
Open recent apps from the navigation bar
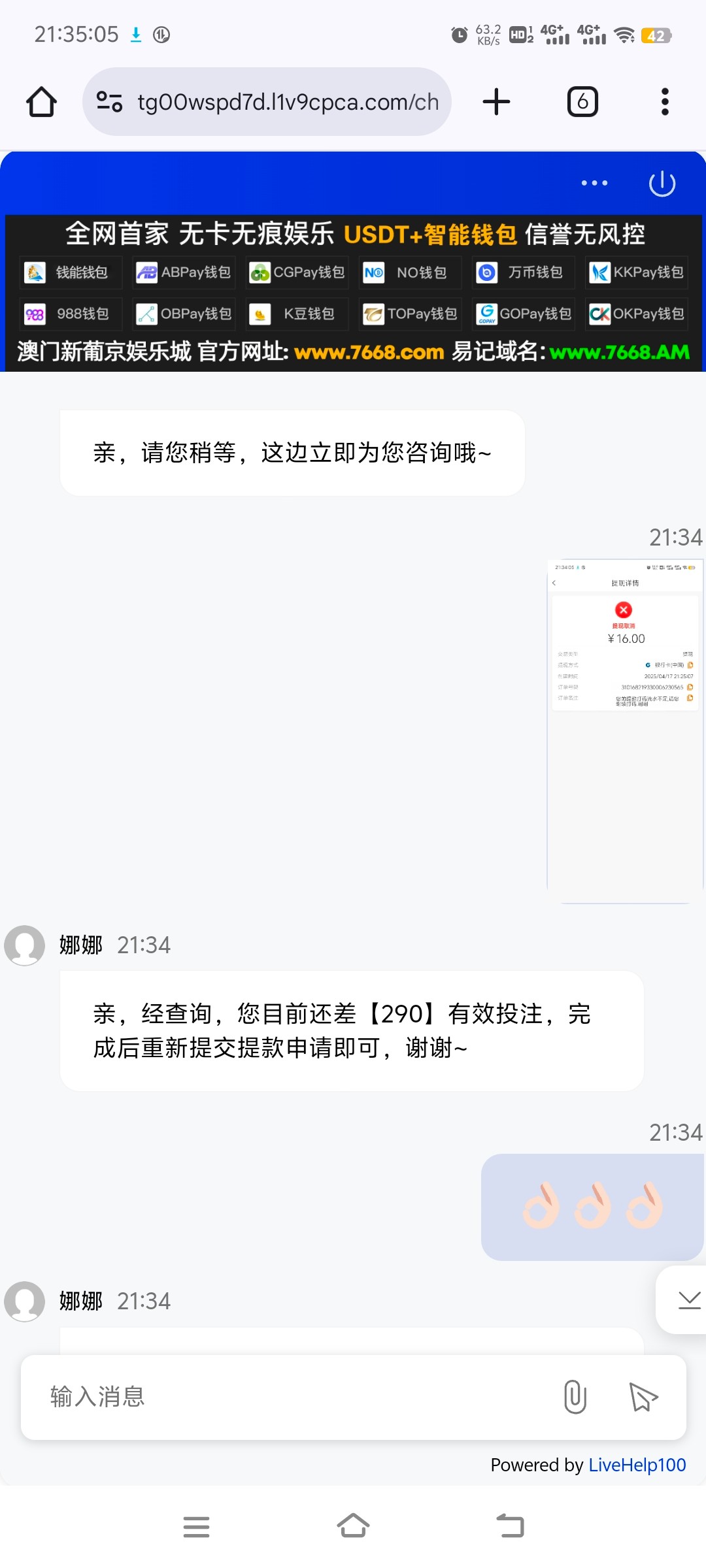coord(196,1526)
